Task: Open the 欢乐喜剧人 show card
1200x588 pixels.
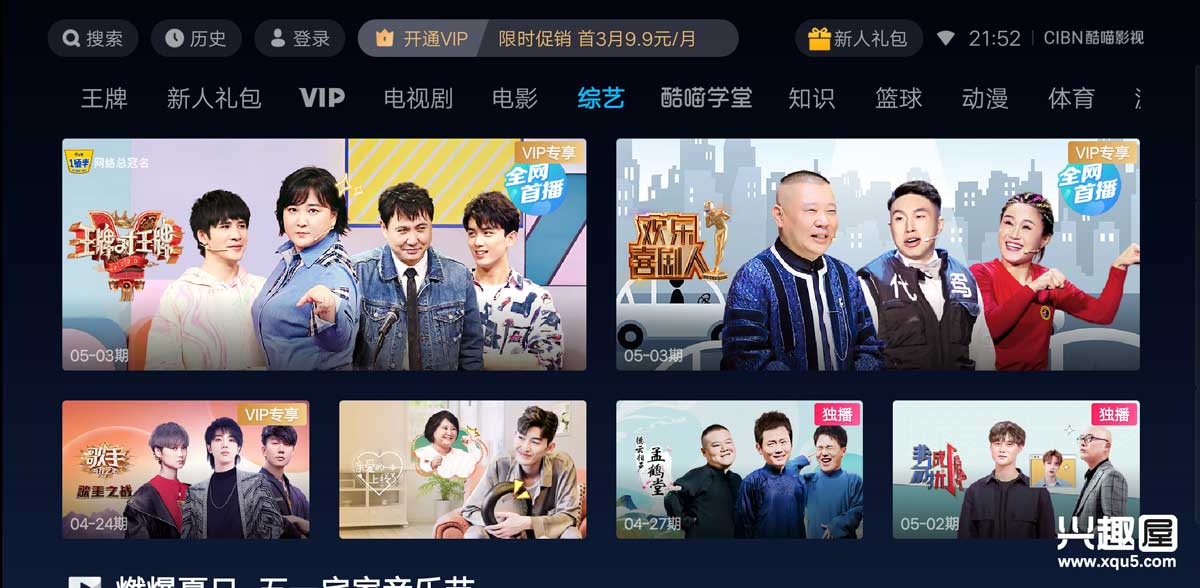Action: pos(877,254)
